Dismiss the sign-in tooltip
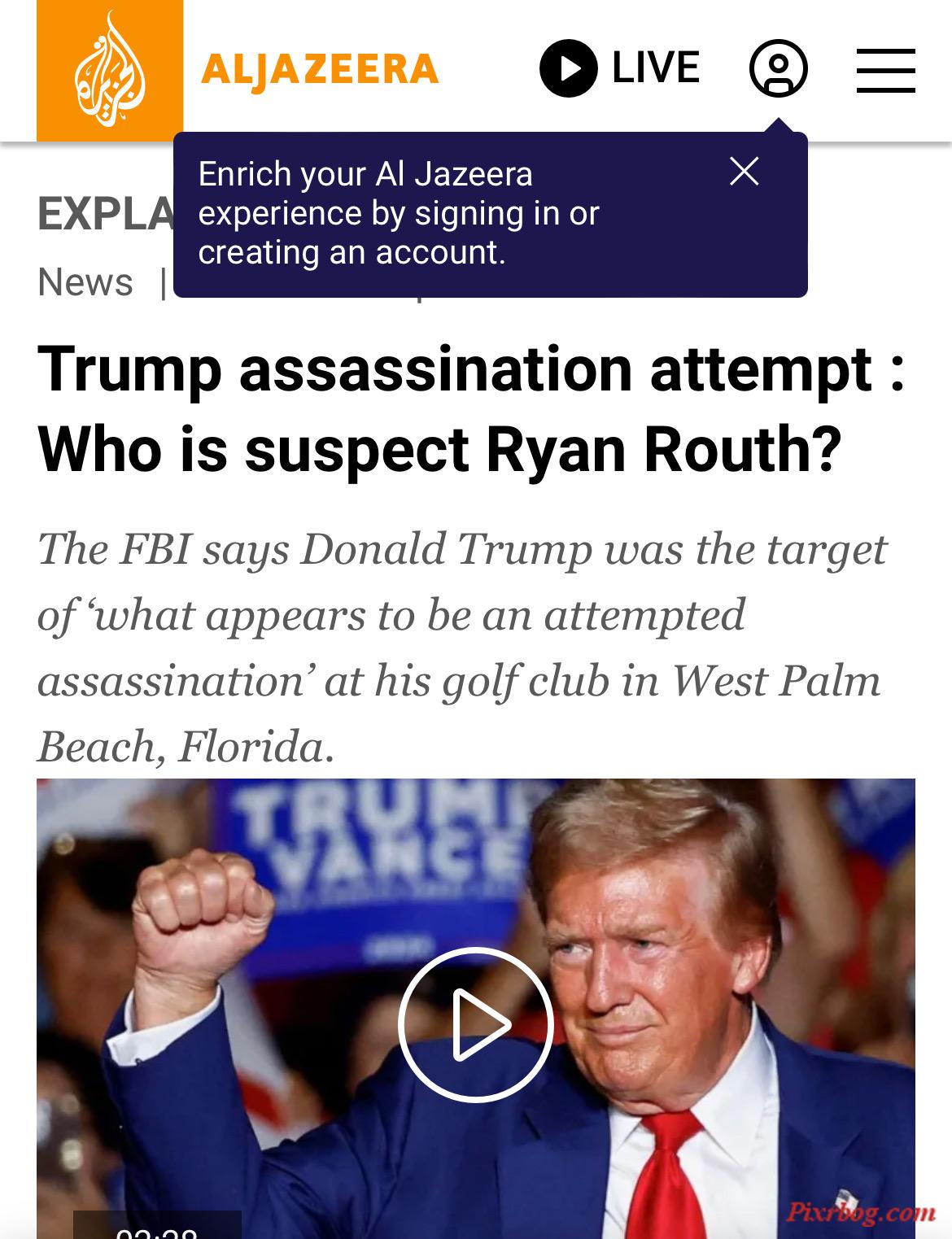 (744, 171)
